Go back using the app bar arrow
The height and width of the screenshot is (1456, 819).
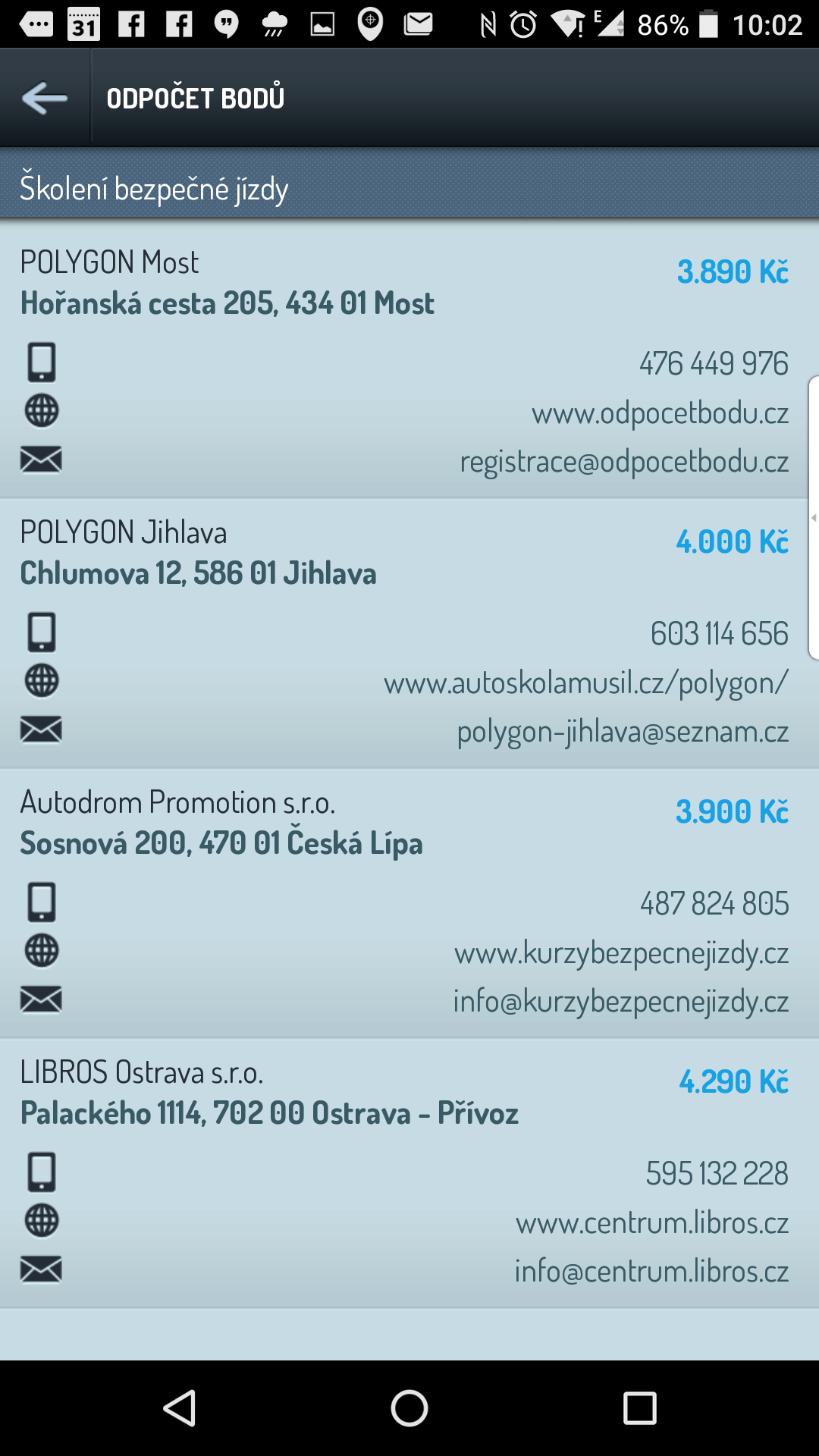tap(45, 98)
